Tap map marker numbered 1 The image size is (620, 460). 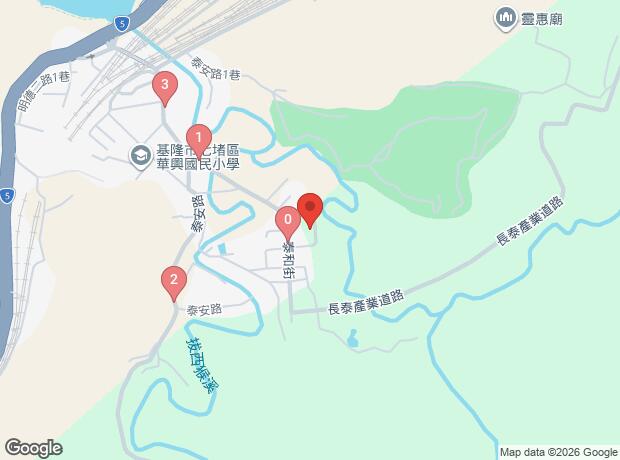click(x=199, y=138)
